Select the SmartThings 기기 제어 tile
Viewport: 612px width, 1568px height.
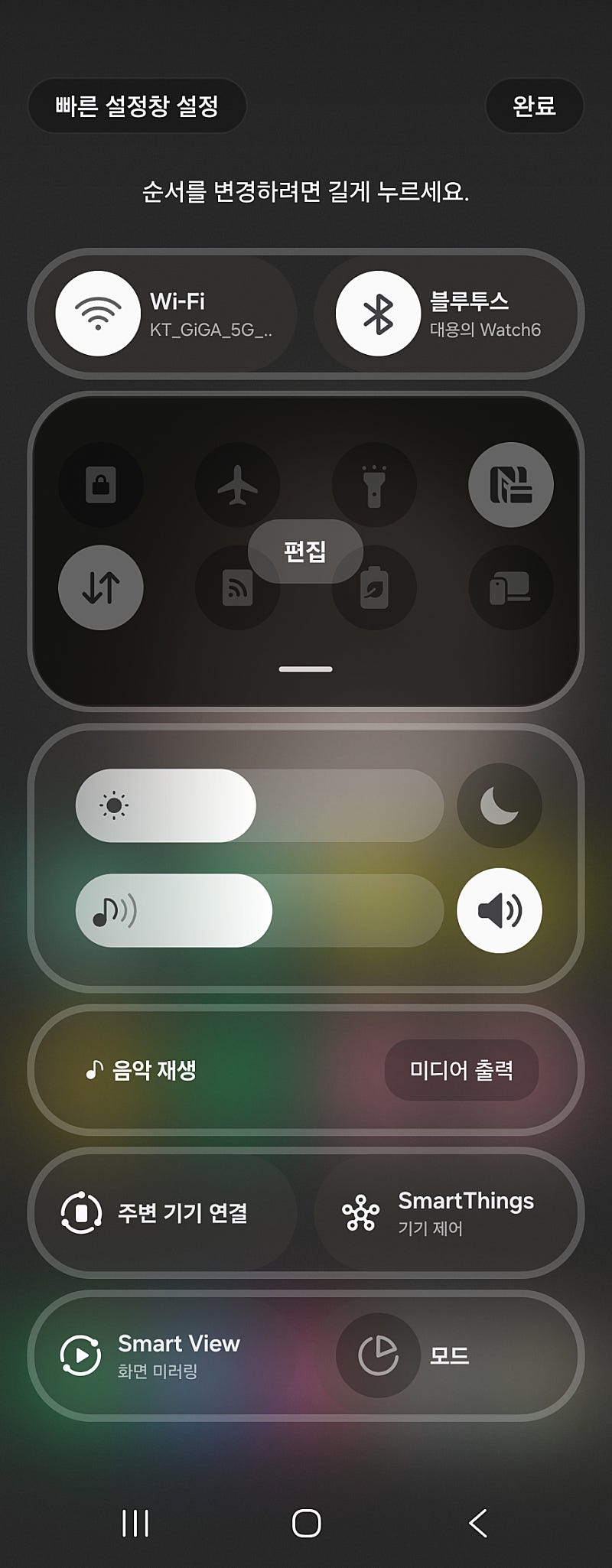pyautogui.click(x=448, y=1212)
